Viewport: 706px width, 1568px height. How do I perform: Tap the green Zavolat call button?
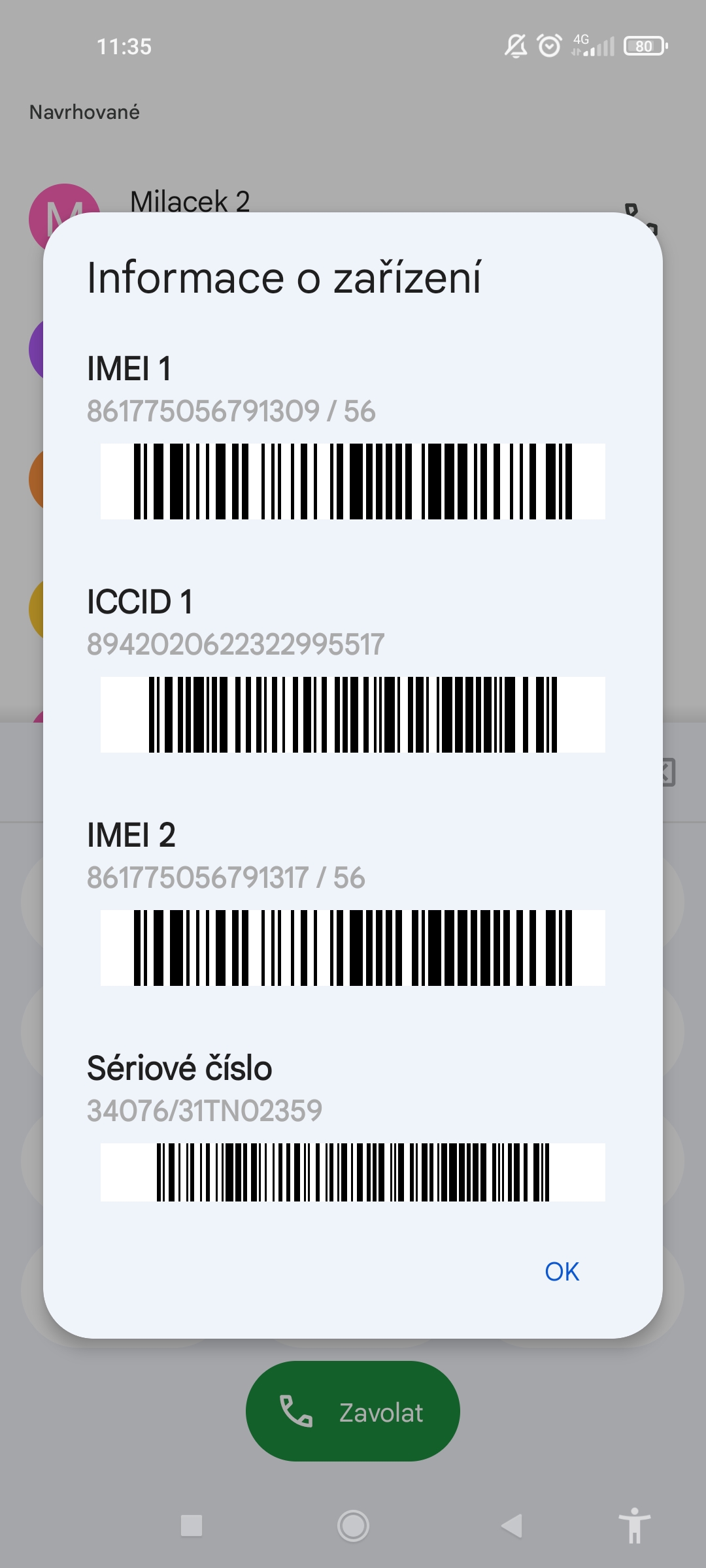(353, 1412)
